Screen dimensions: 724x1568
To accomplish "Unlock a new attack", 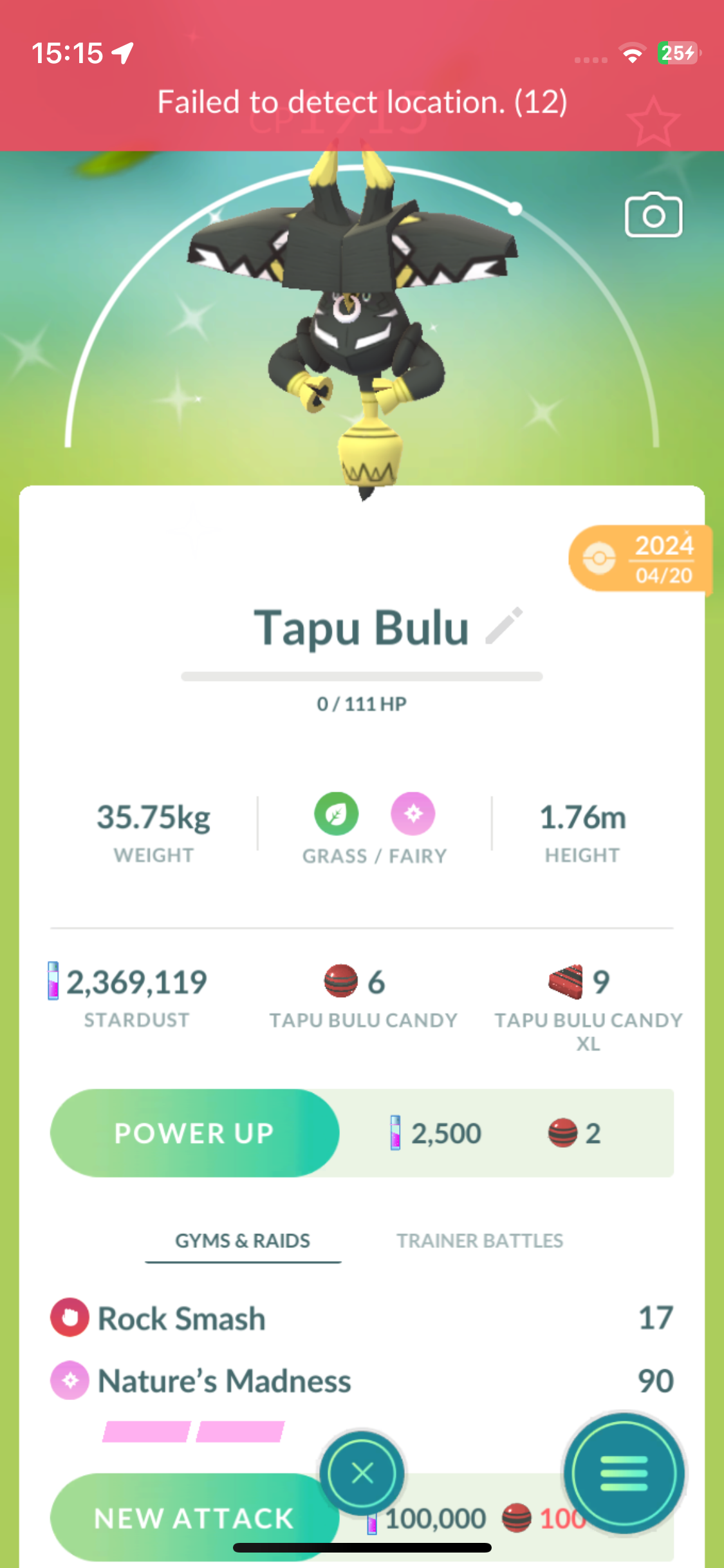I will point(193,1518).
